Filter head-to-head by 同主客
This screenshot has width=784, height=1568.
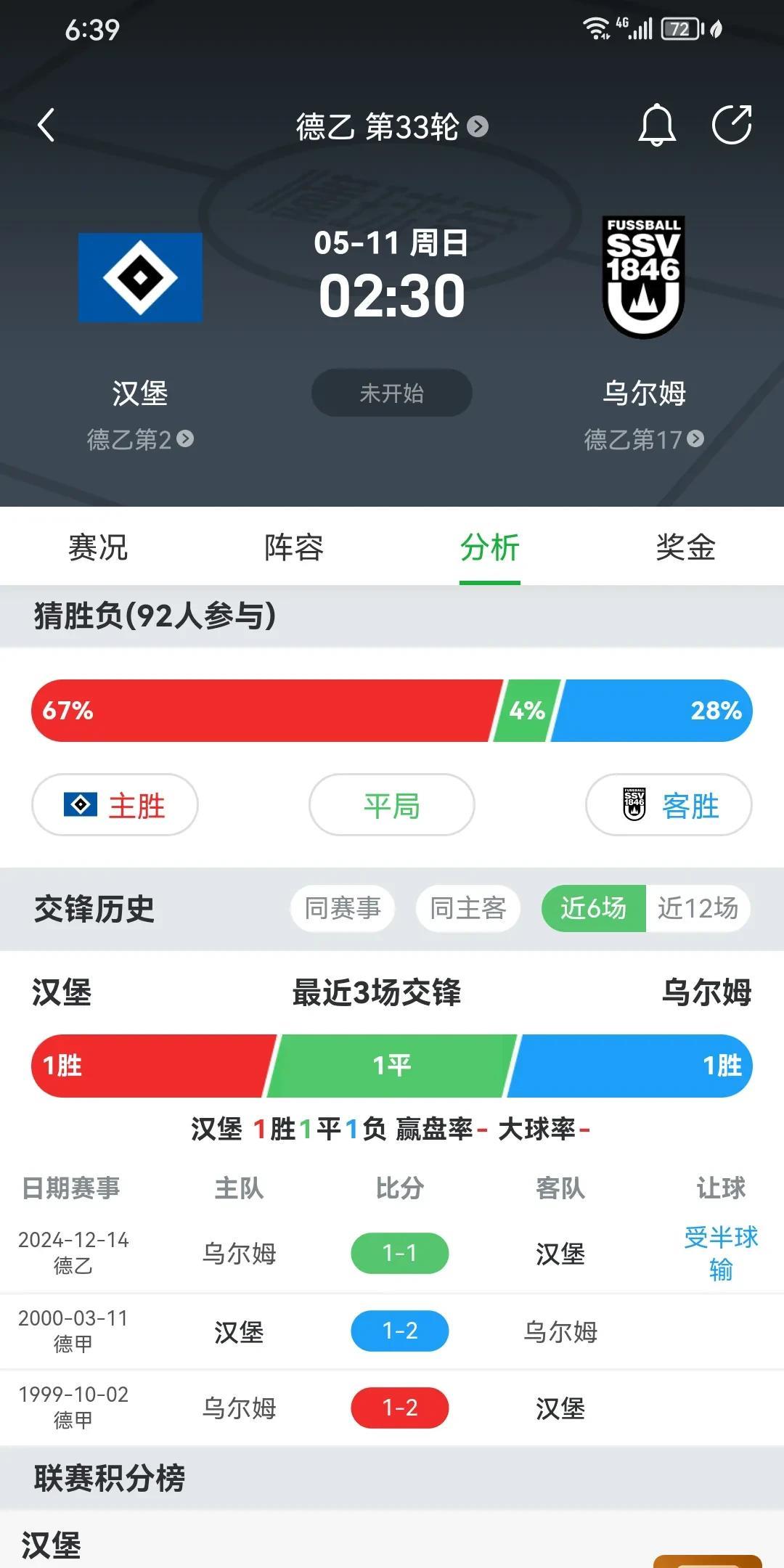[468, 908]
